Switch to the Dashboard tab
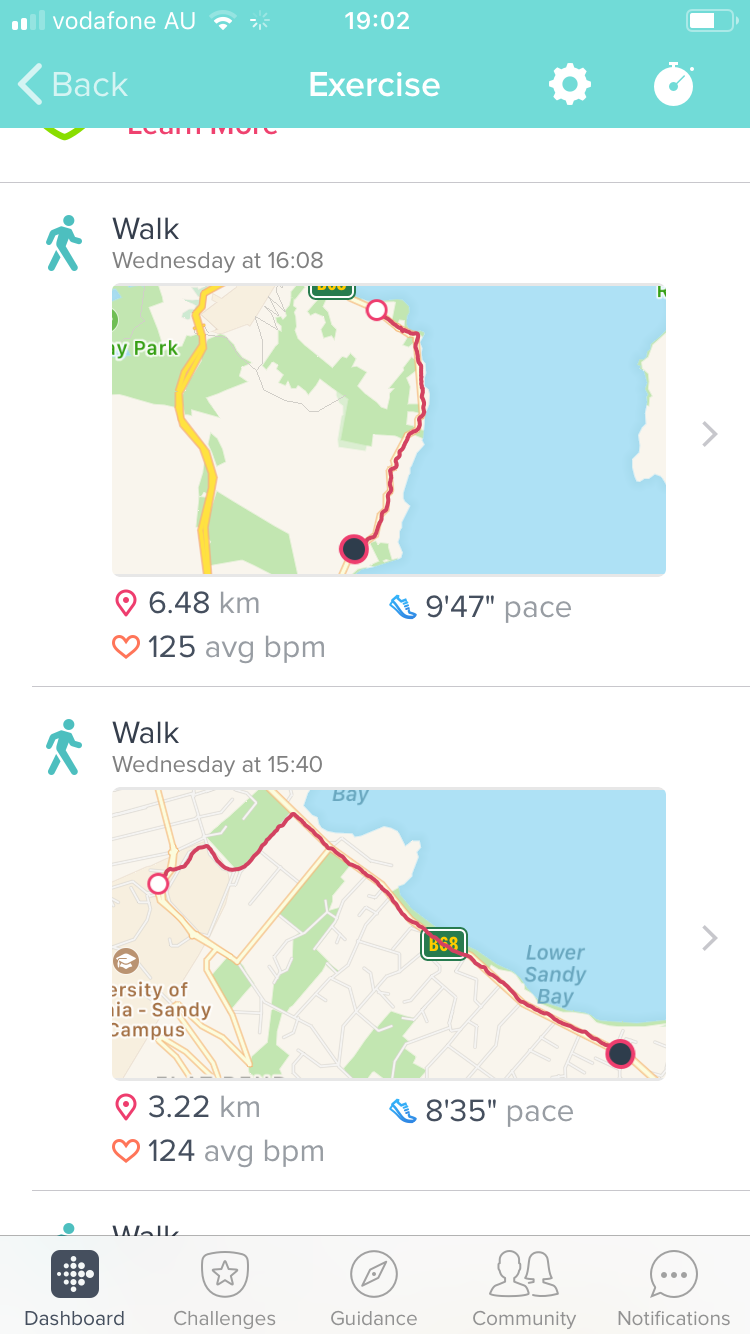The height and width of the screenshot is (1334, 750). click(x=75, y=1288)
